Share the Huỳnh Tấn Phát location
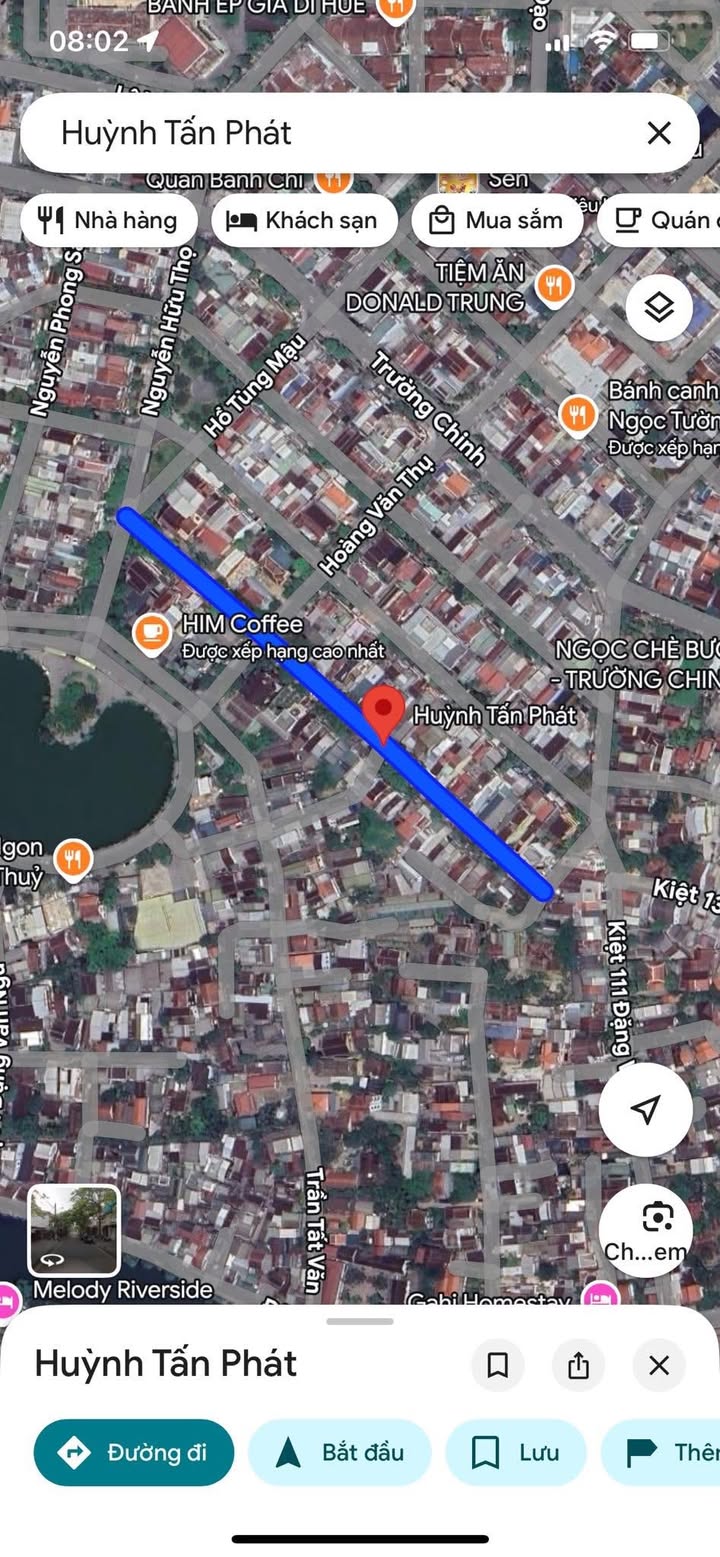 (x=578, y=1366)
